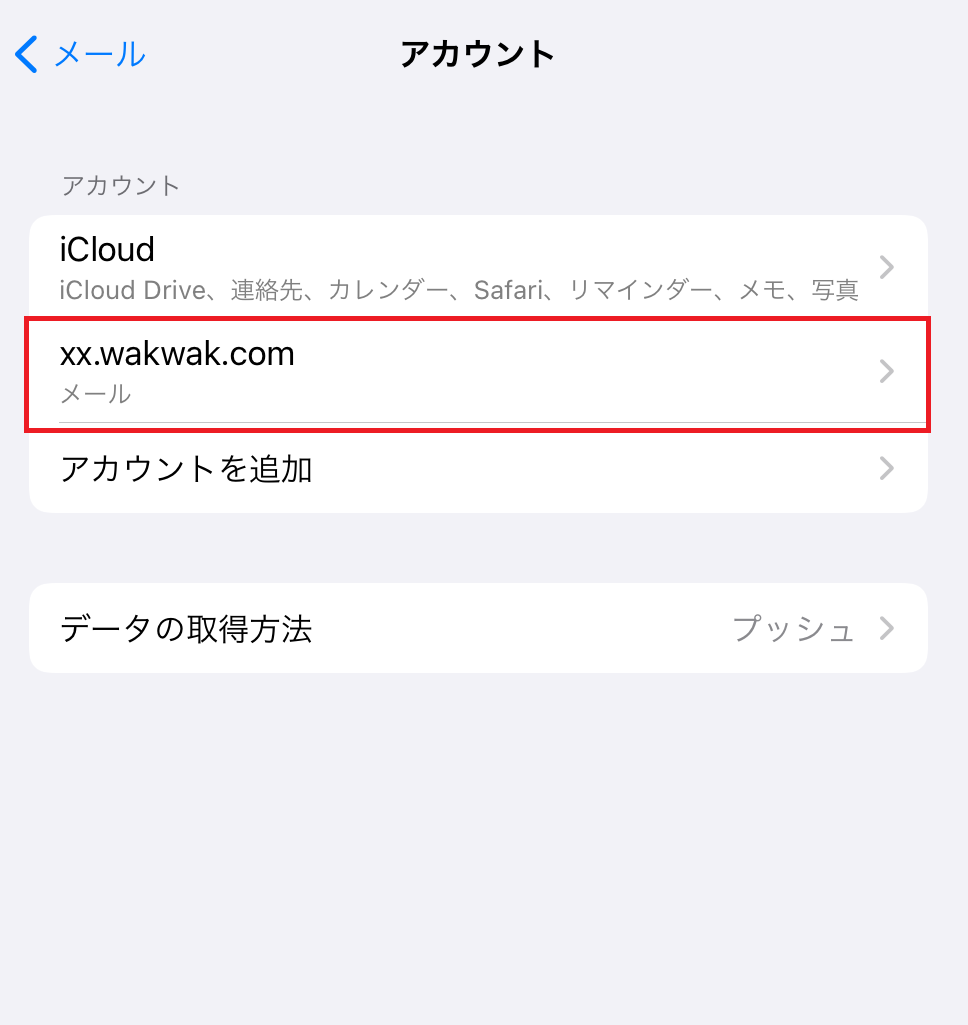
Task: Open the iCloud account row
Action: (x=478, y=267)
